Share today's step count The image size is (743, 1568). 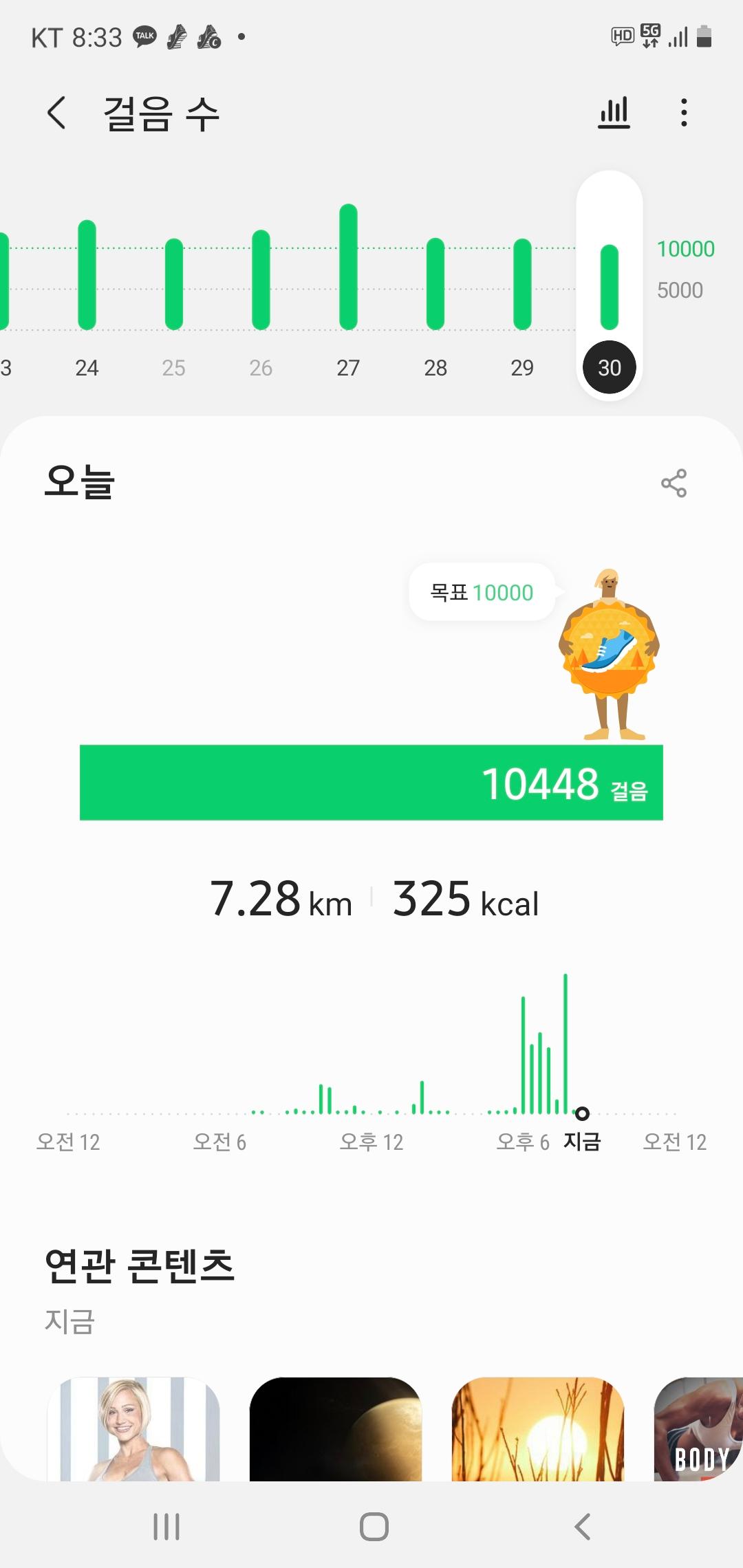pyautogui.click(x=674, y=483)
